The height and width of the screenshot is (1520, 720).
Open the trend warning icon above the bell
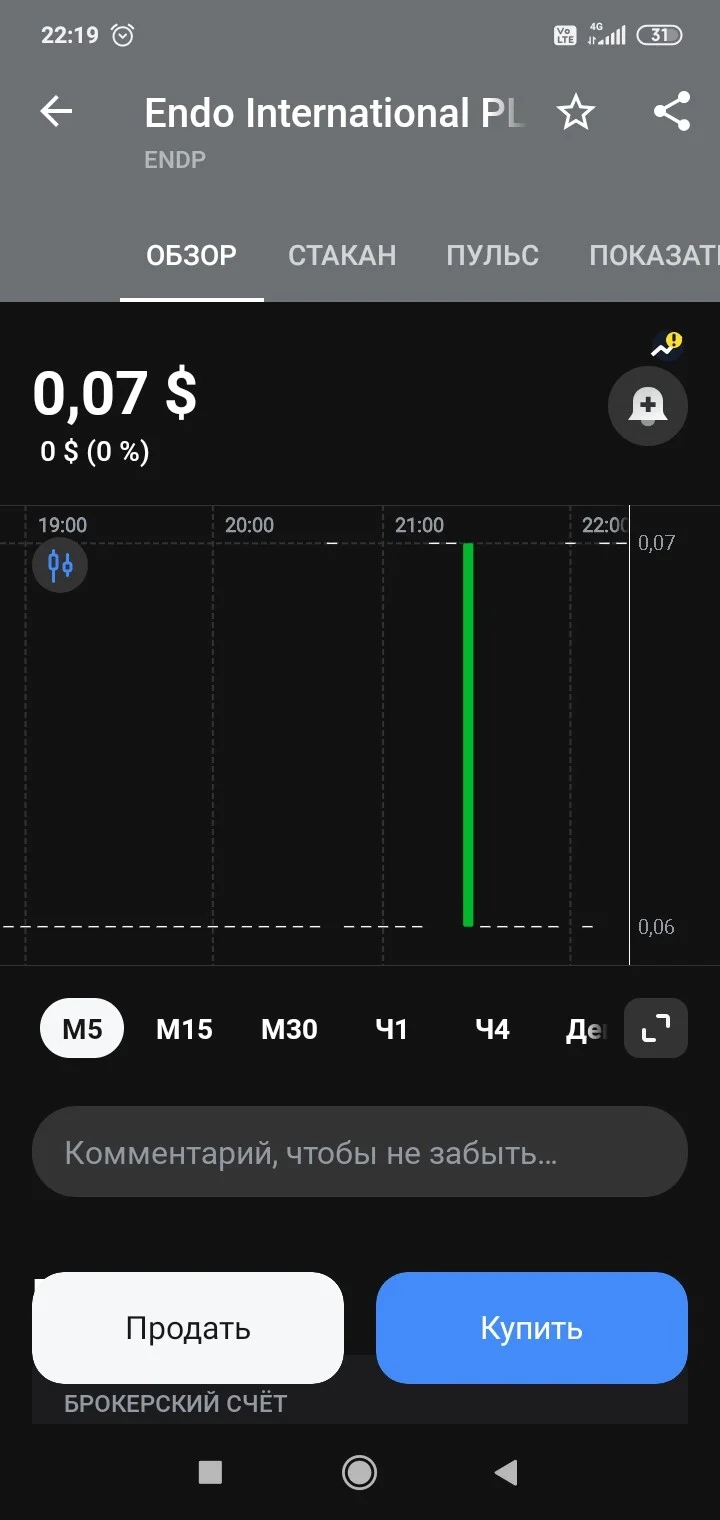[x=666, y=346]
